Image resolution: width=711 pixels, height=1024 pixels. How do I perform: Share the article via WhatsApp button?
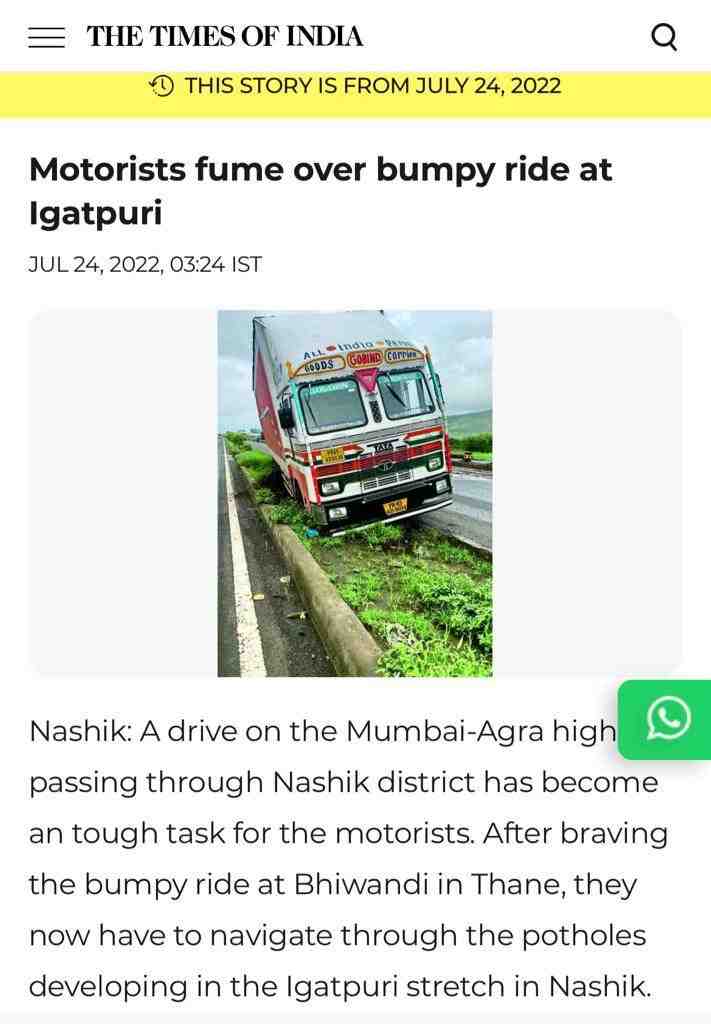pyautogui.click(x=667, y=719)
